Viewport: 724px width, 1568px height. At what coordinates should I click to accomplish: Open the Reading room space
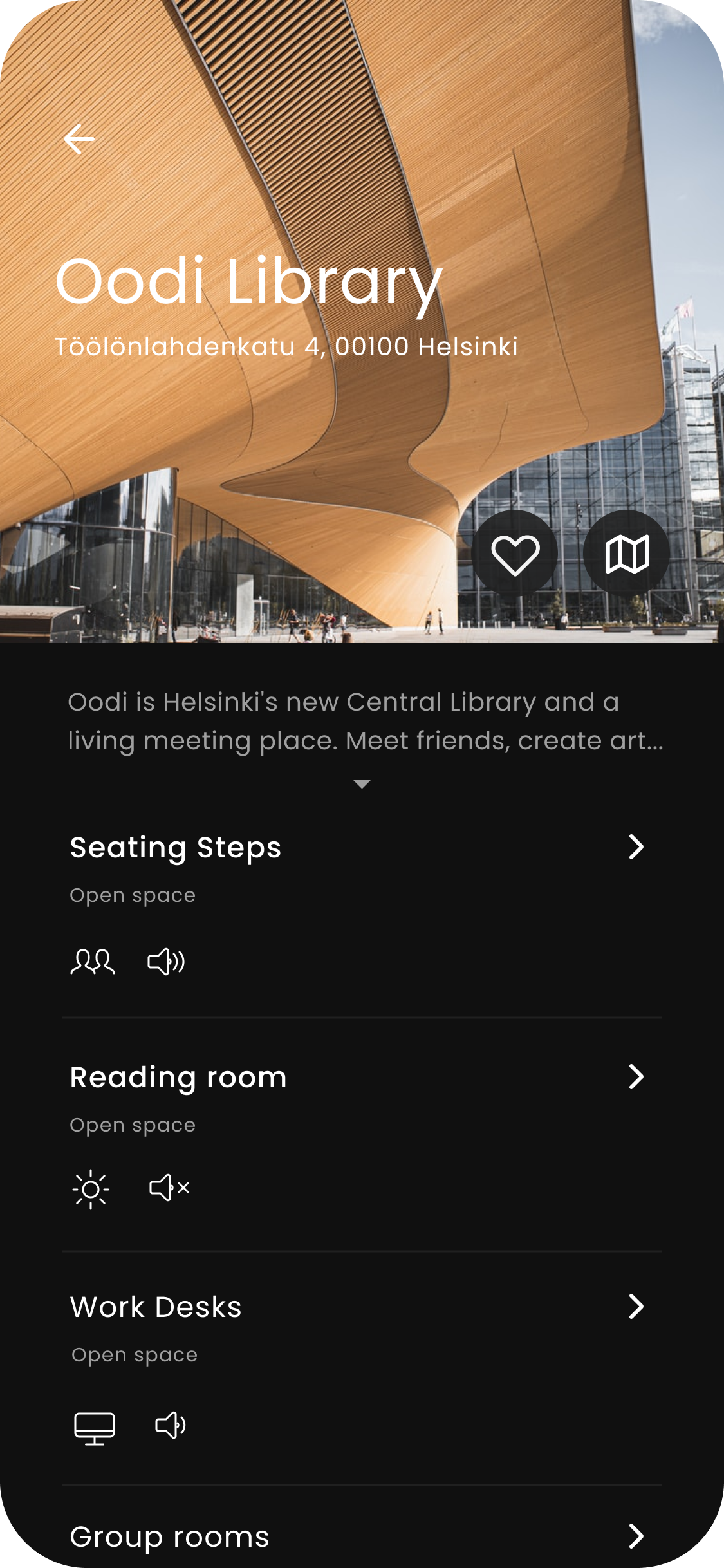[x=636, y=1077]
